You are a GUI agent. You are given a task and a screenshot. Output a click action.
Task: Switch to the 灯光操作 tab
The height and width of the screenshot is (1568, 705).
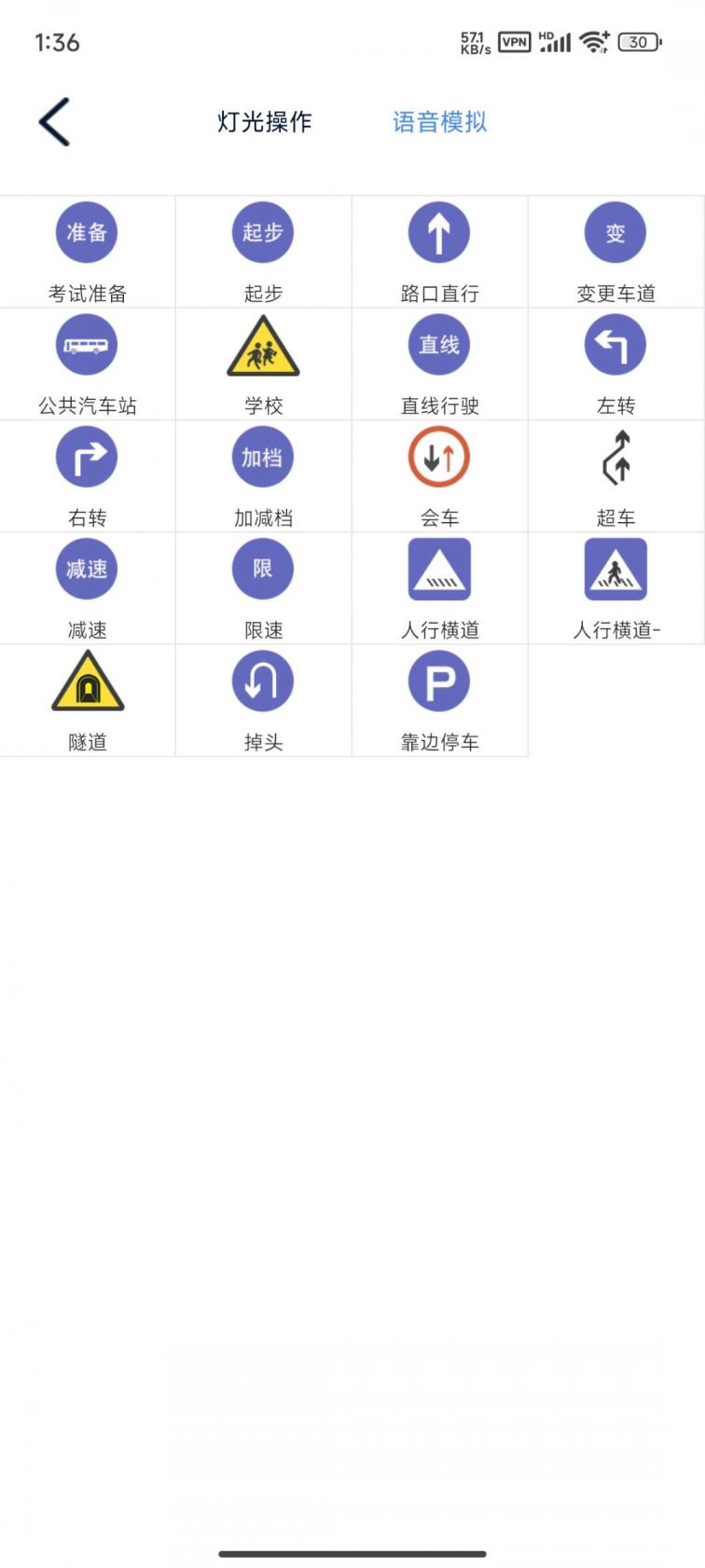coord(265,122)
